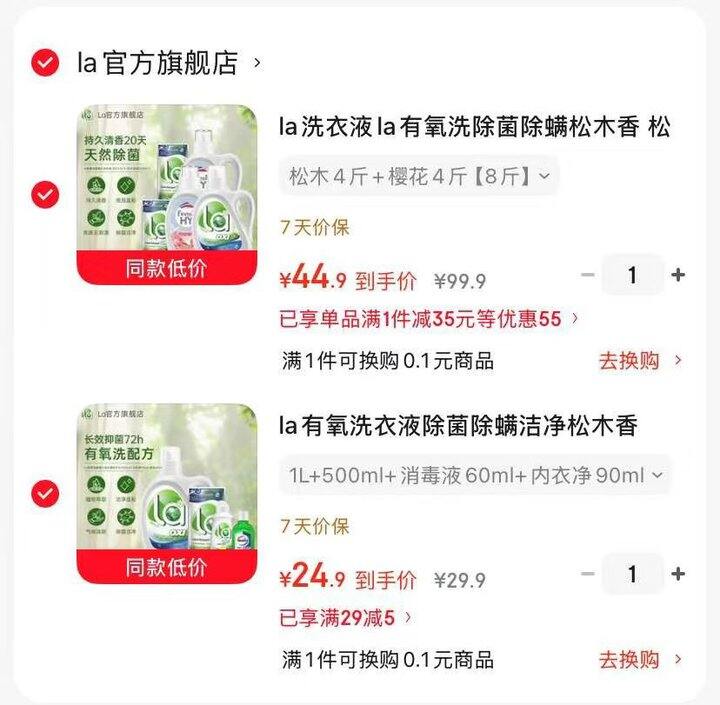Viewport: 720px width, 705px height.
Task: Increase quantity of the ¥44.9 detergent
Action: 678,275
